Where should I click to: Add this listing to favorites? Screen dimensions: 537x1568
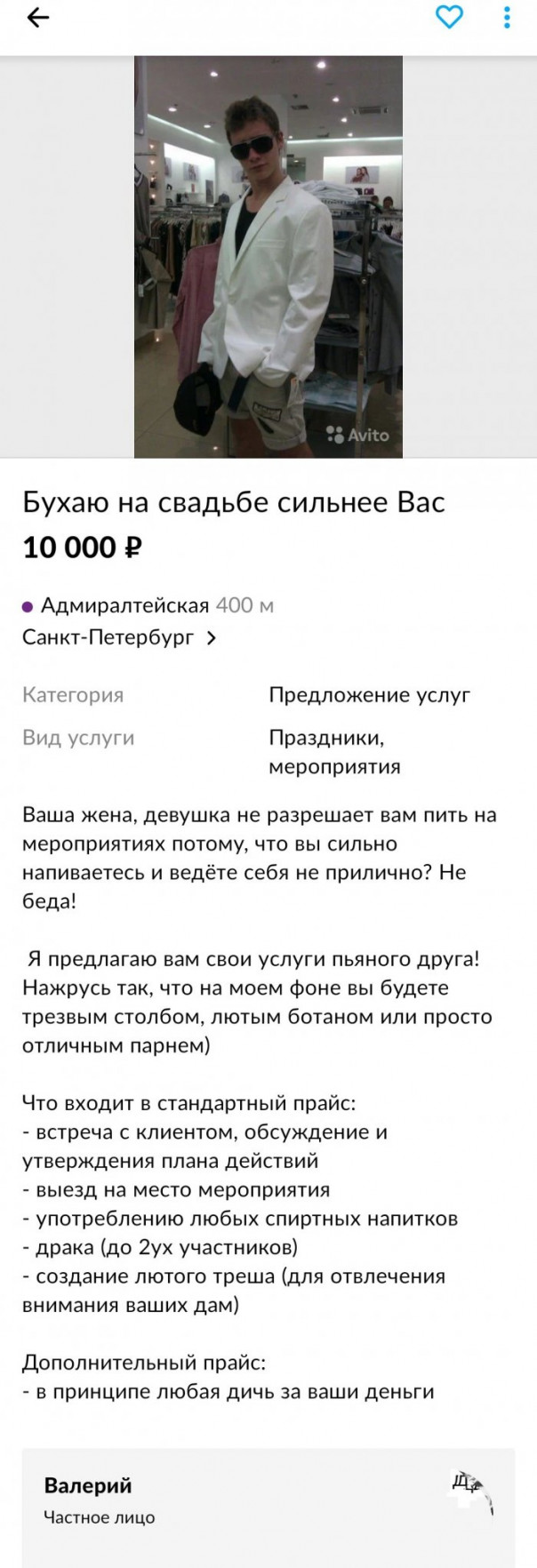(x=449, y=17)
